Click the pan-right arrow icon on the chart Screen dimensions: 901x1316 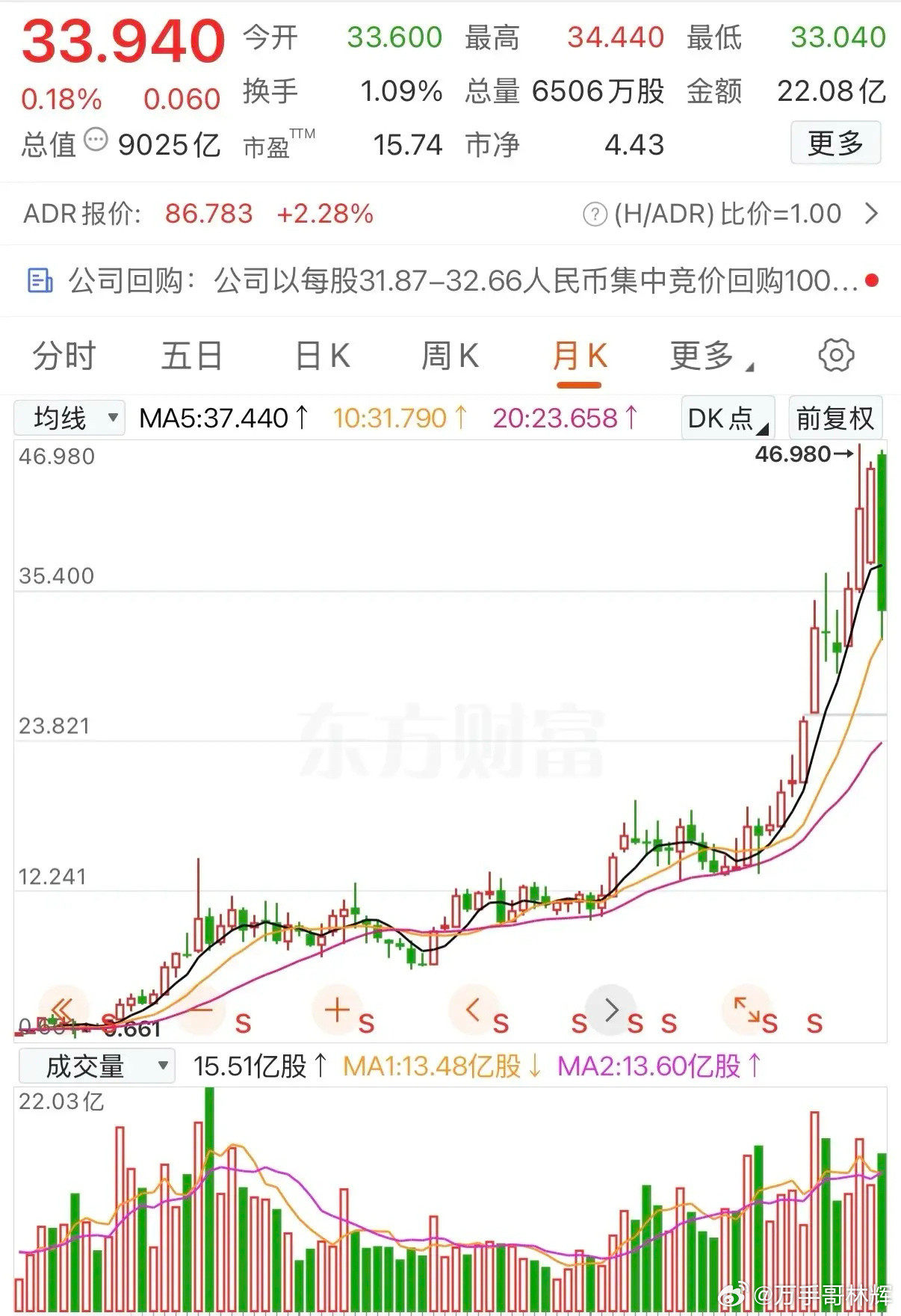pos(610,1009)
